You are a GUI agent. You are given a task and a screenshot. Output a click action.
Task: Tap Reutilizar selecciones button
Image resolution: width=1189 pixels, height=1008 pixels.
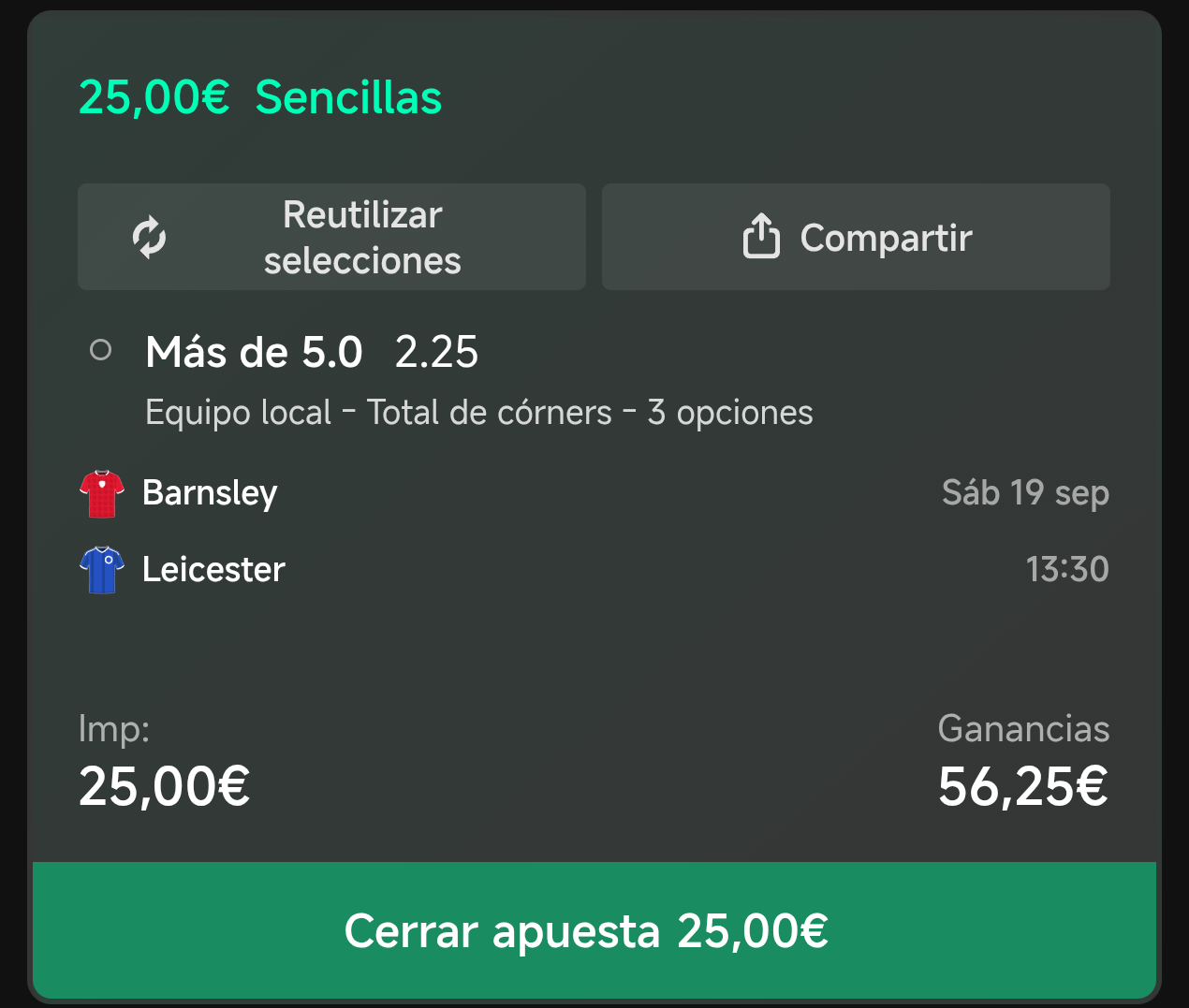[331, 237]
